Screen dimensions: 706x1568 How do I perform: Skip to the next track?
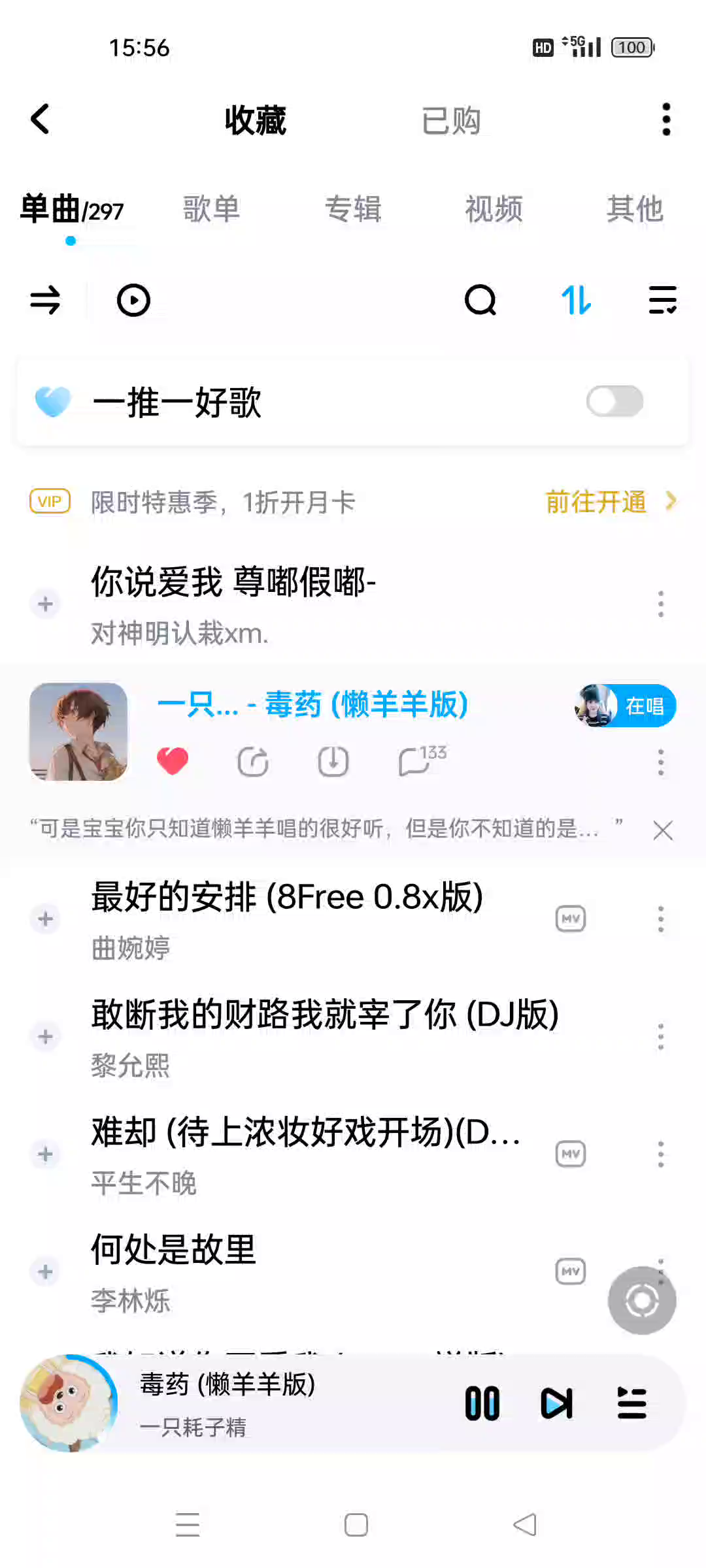(x=557, y=1403)
